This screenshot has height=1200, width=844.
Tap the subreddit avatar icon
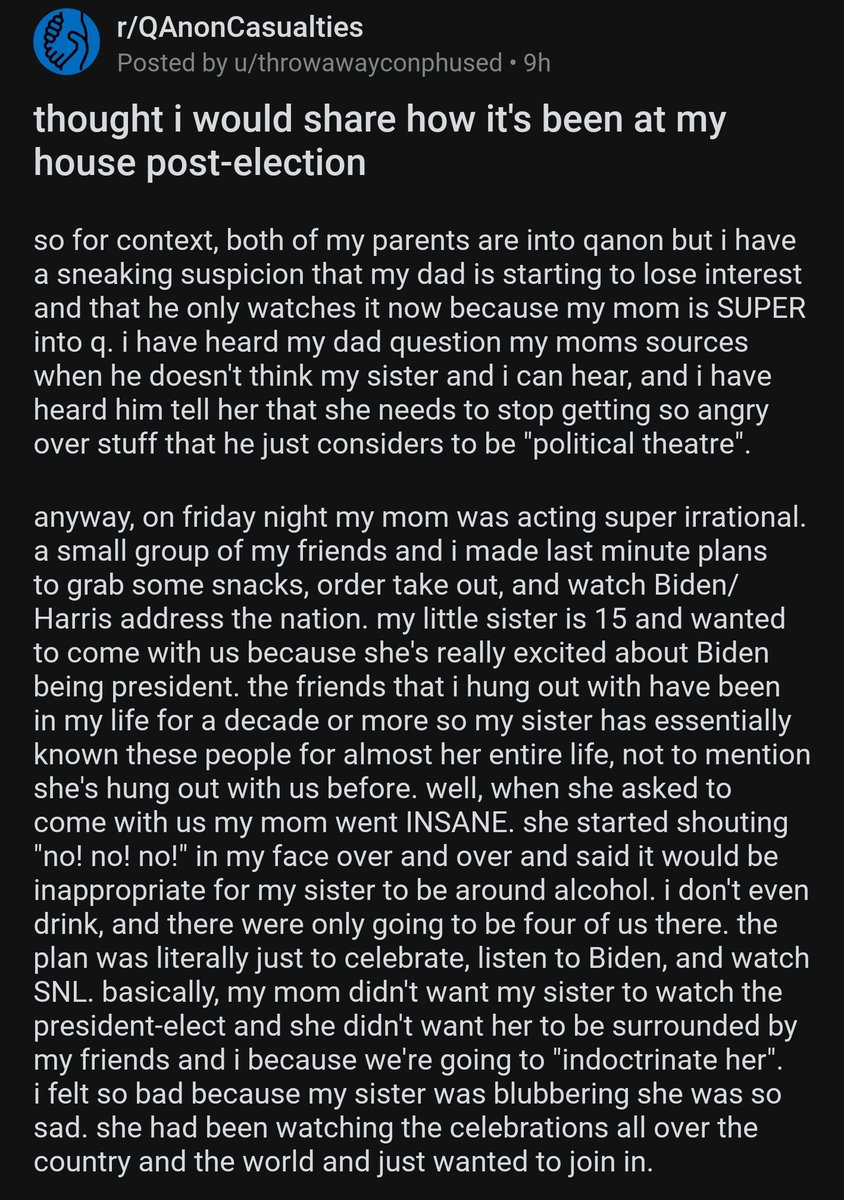click(x=67, y=44)
